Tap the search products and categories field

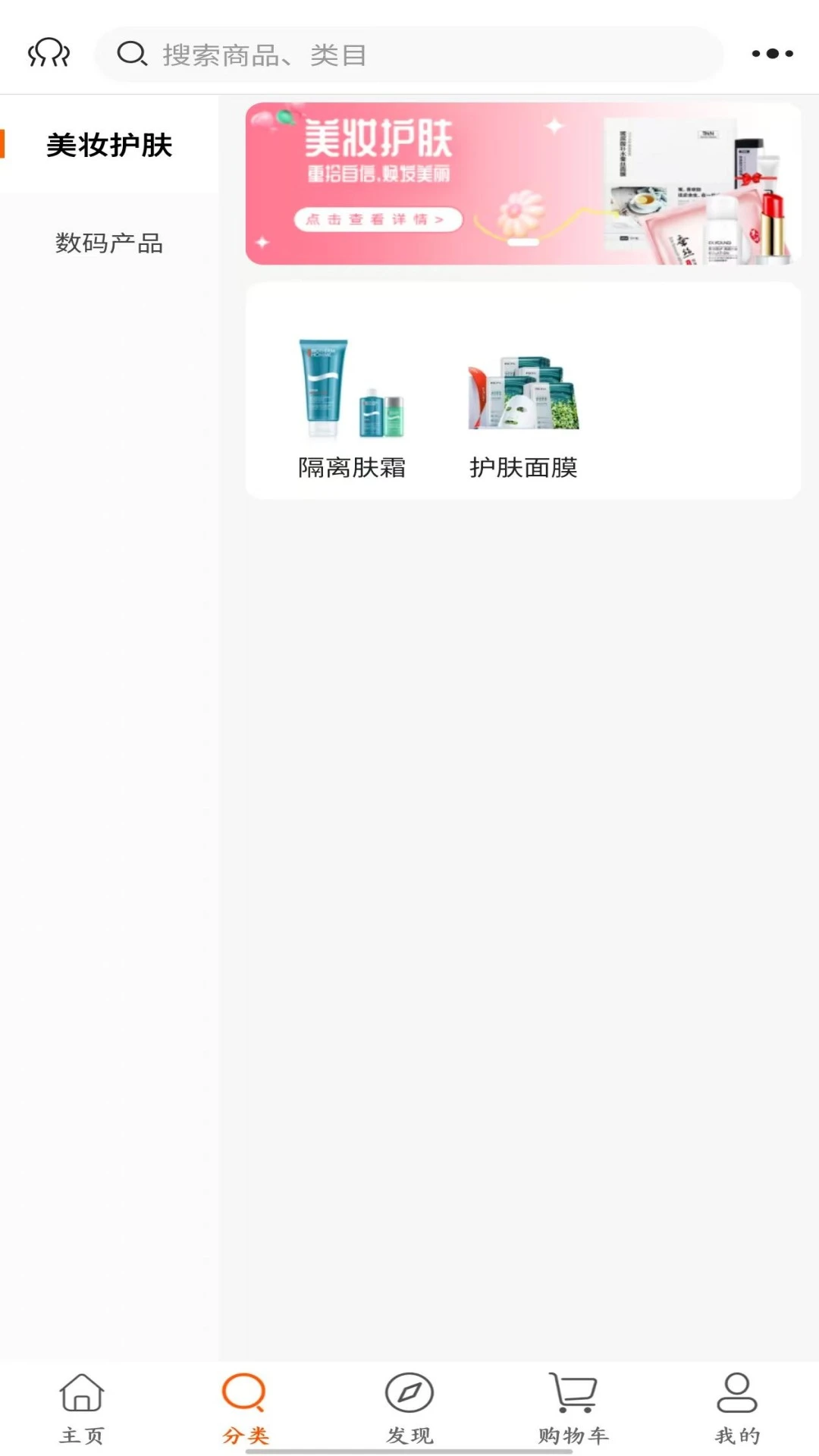coord(409,55)
